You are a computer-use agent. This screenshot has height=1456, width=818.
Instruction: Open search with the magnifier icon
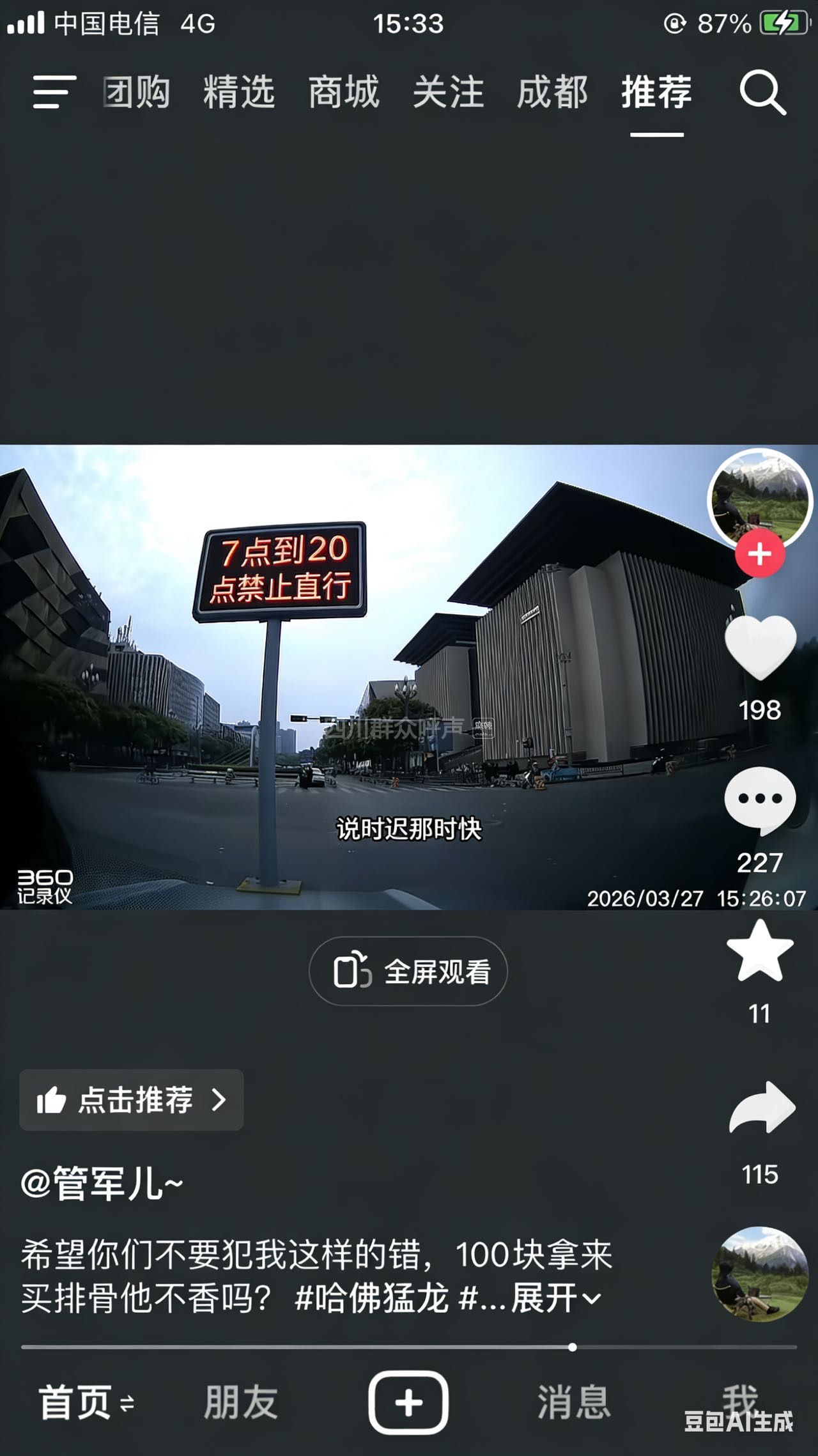coord(762,93)
